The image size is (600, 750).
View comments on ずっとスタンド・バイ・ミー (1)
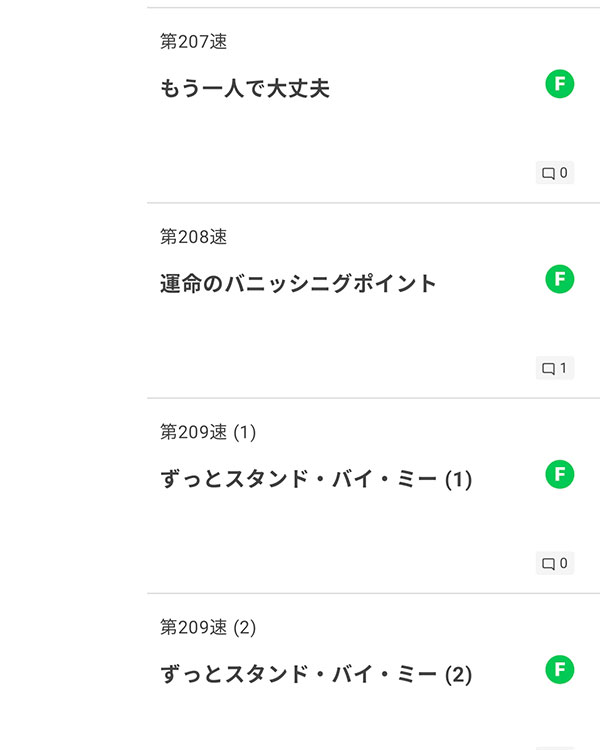coord(555,563)
